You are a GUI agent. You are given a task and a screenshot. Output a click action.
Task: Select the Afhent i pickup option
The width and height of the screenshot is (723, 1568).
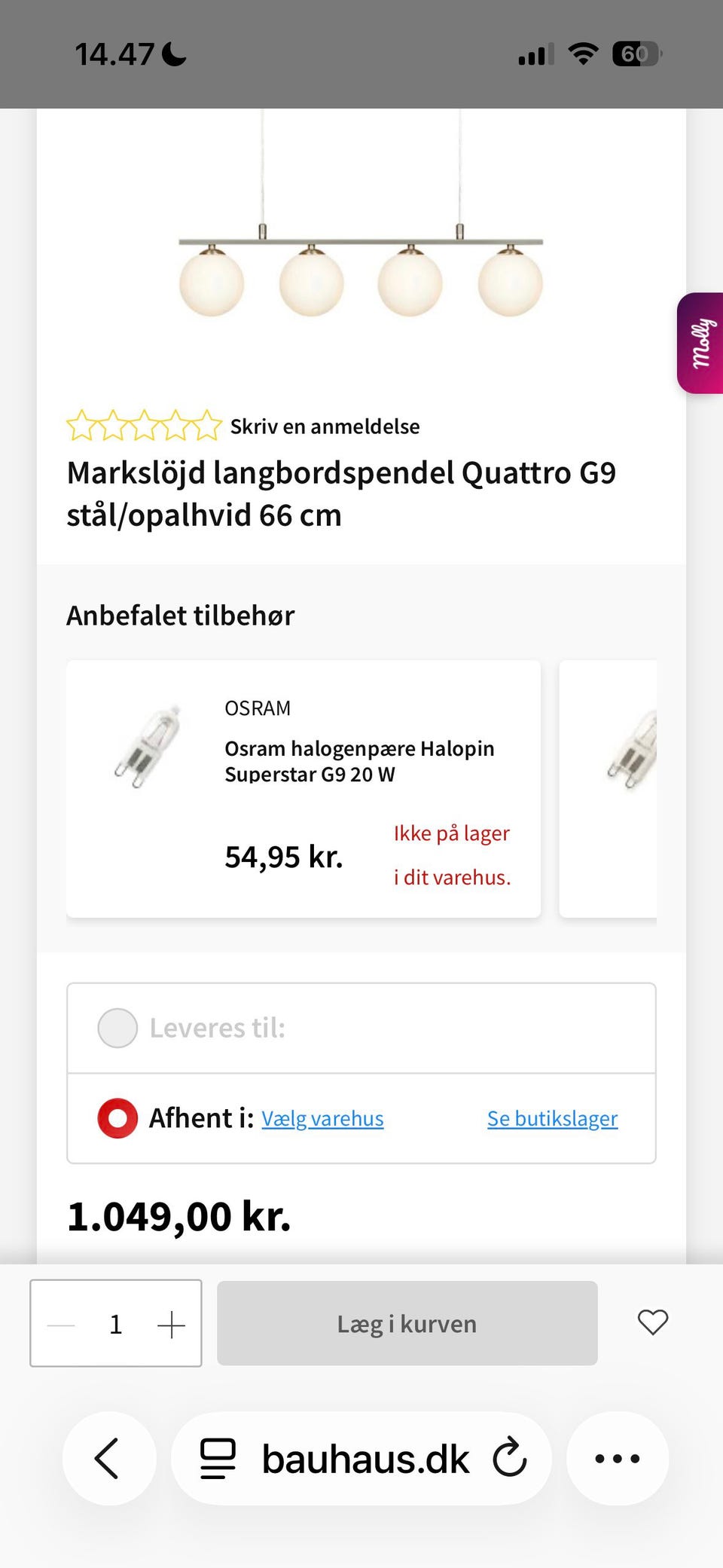[x=117, y=1117]
